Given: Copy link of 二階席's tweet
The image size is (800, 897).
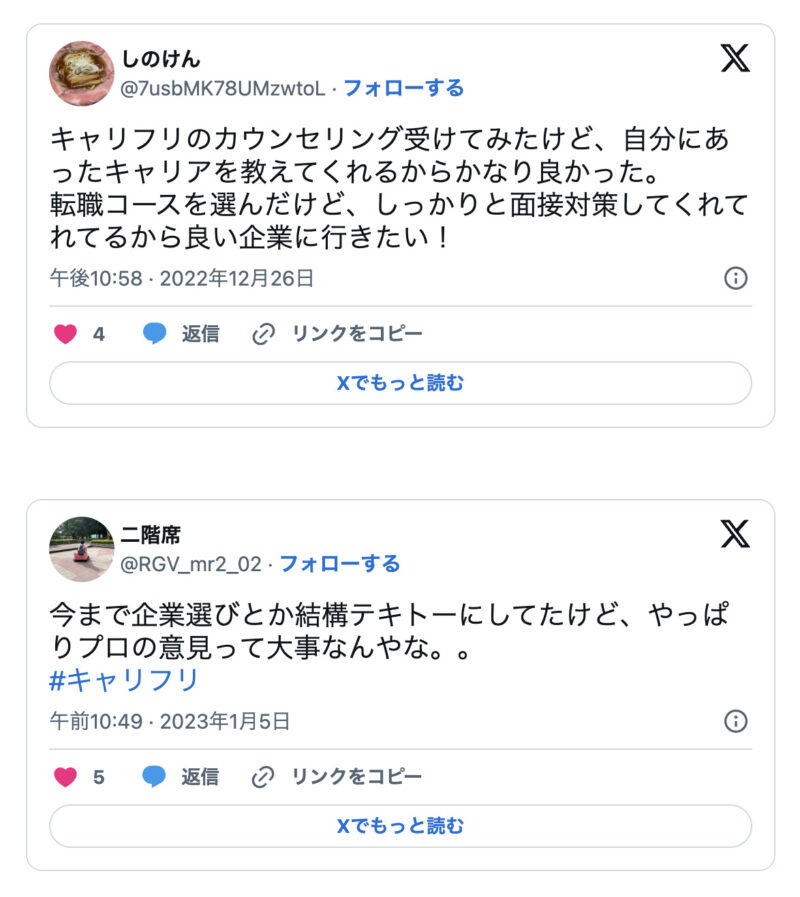Looking at the screenshot, I should (338, 776).
